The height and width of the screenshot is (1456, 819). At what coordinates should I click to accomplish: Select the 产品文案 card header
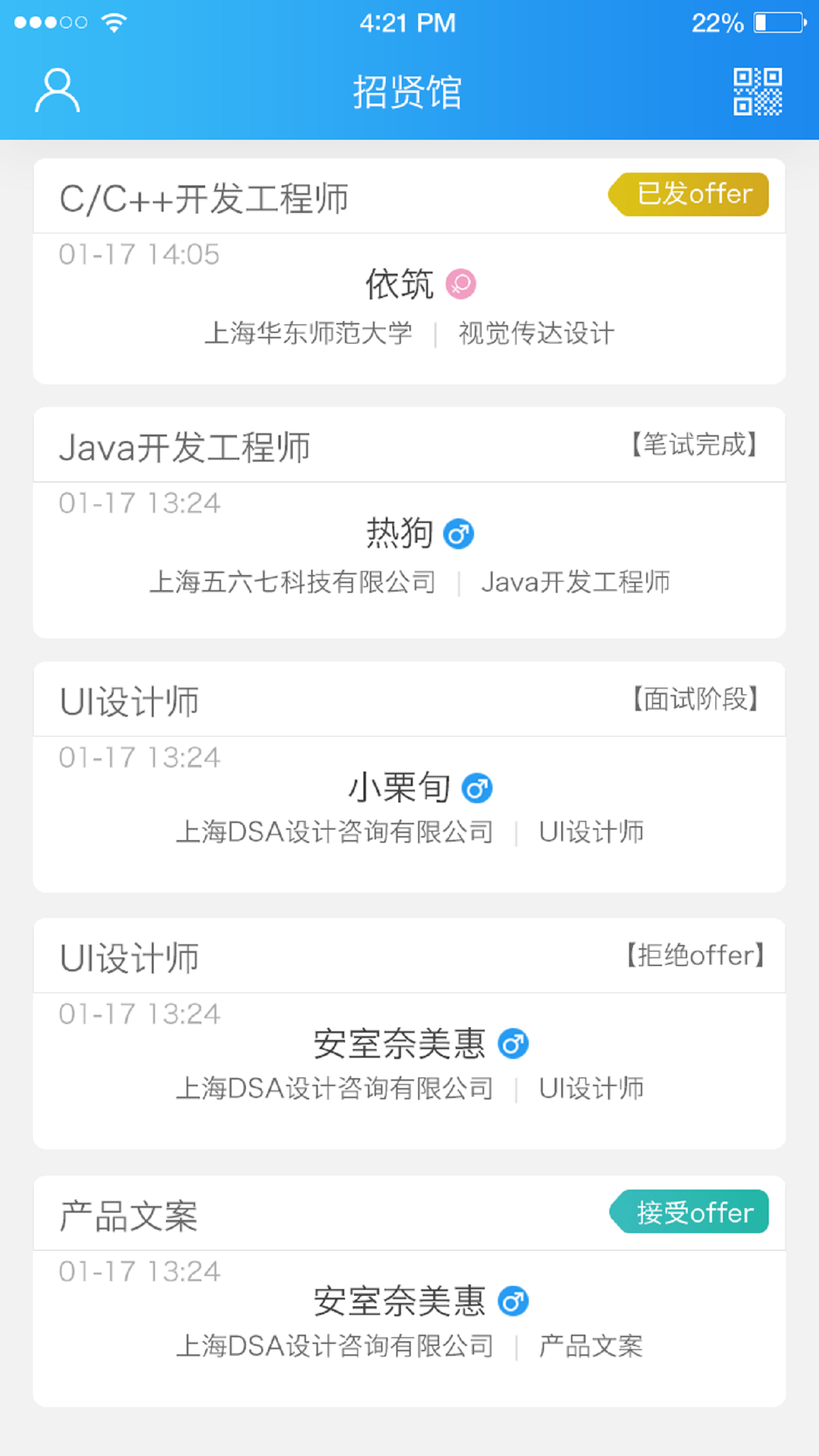click(129, 1213)
